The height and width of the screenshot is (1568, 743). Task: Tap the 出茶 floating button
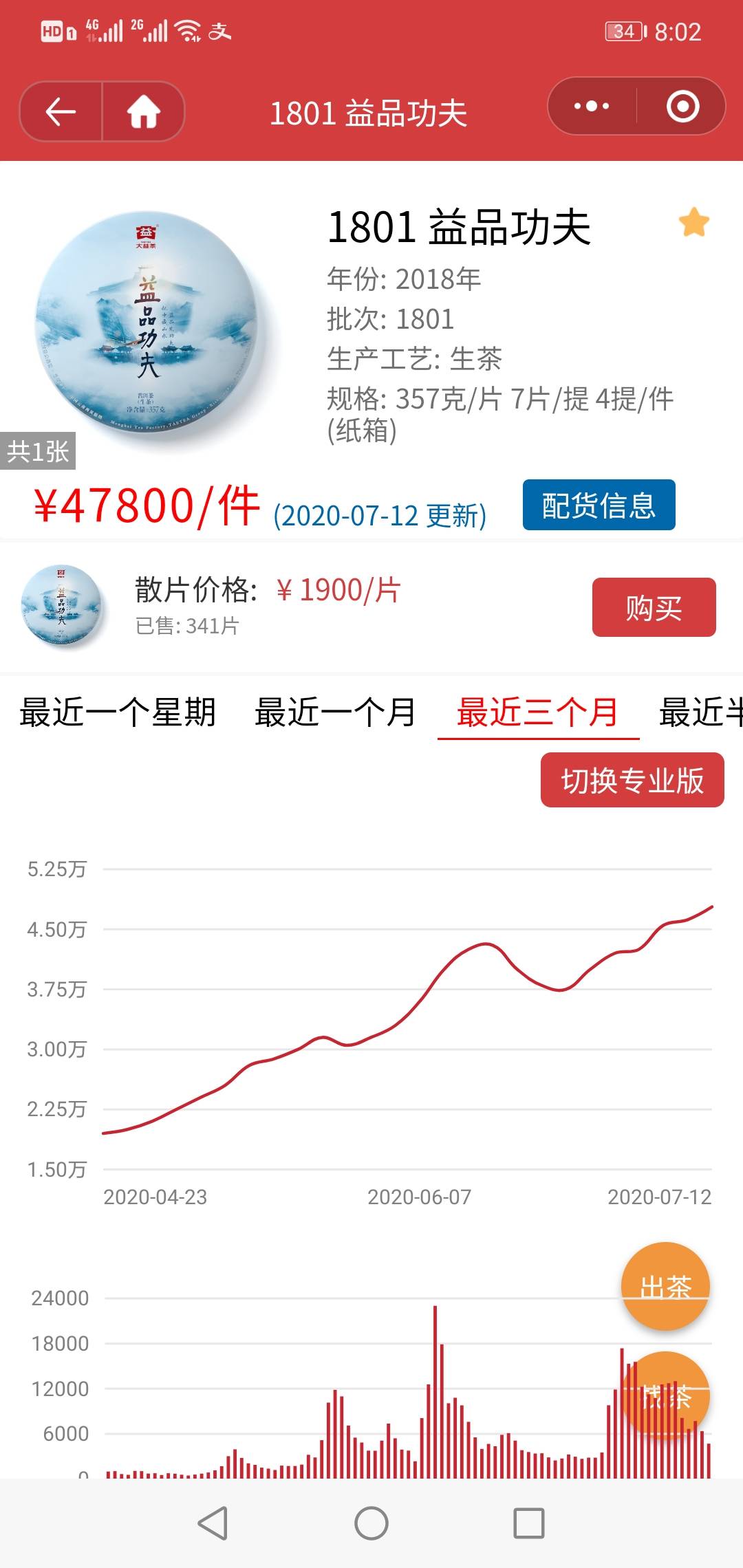click(x=665, y=1286)
